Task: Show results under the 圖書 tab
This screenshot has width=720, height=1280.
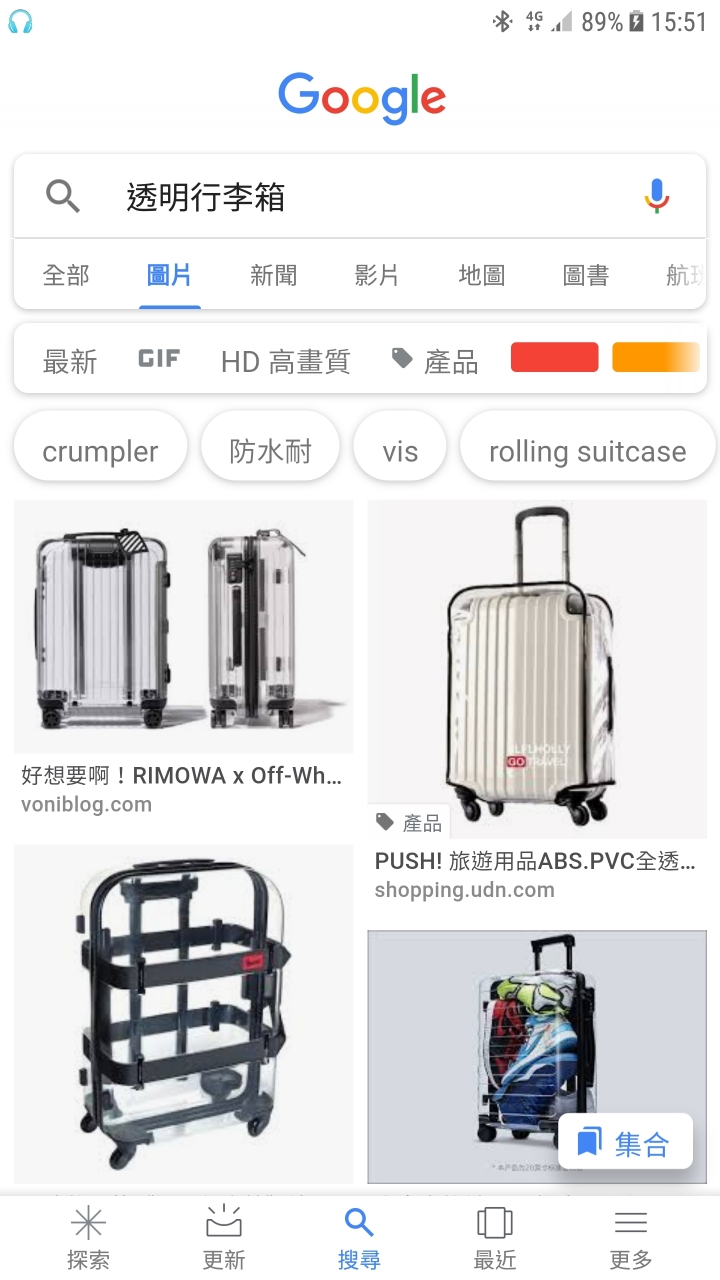Action: (x=585, y=275)
